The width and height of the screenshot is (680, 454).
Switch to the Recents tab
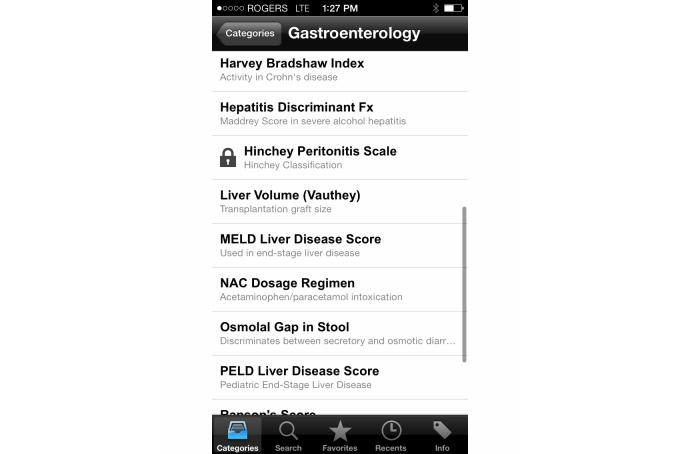(x=391, y=435)
